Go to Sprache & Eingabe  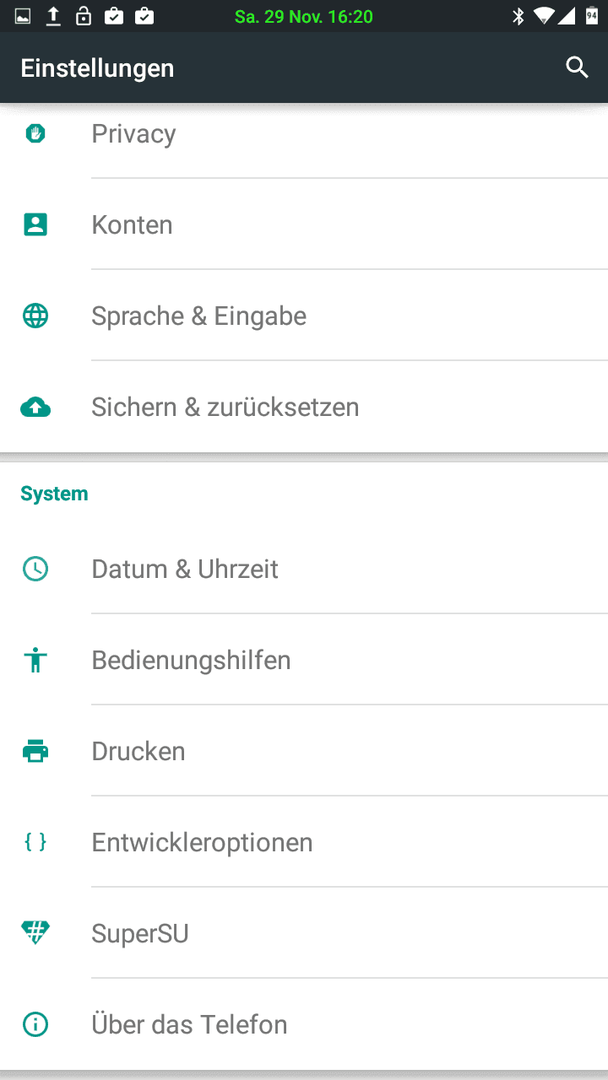304,315
